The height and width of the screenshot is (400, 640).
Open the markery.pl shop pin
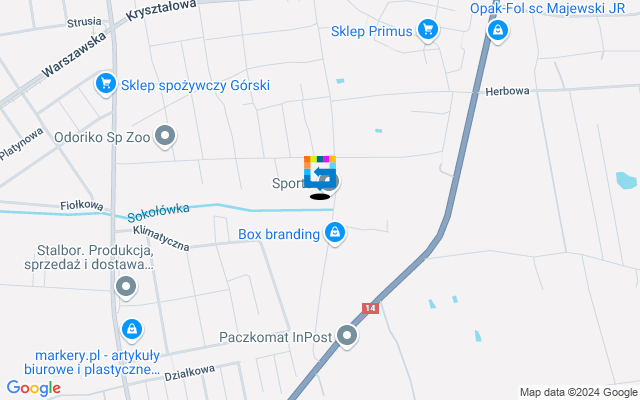click(x=131, y=328)
